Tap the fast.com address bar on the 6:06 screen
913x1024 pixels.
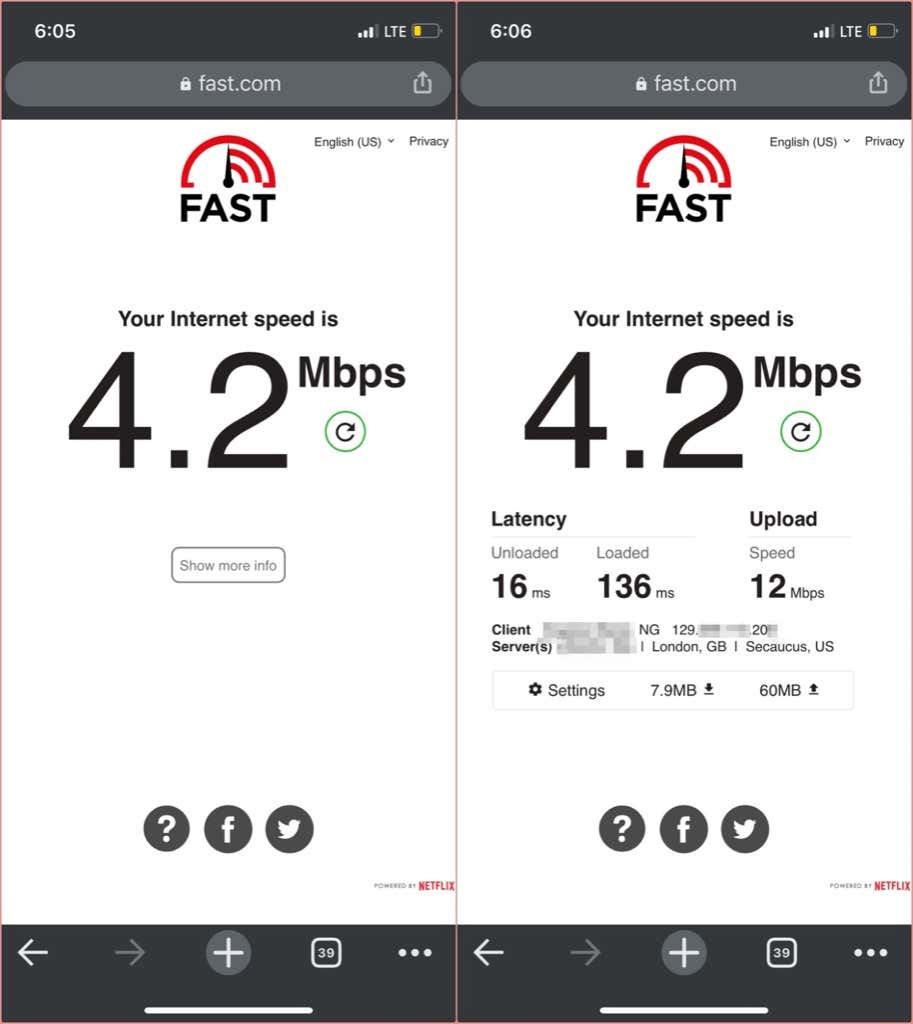coord(686,84)
